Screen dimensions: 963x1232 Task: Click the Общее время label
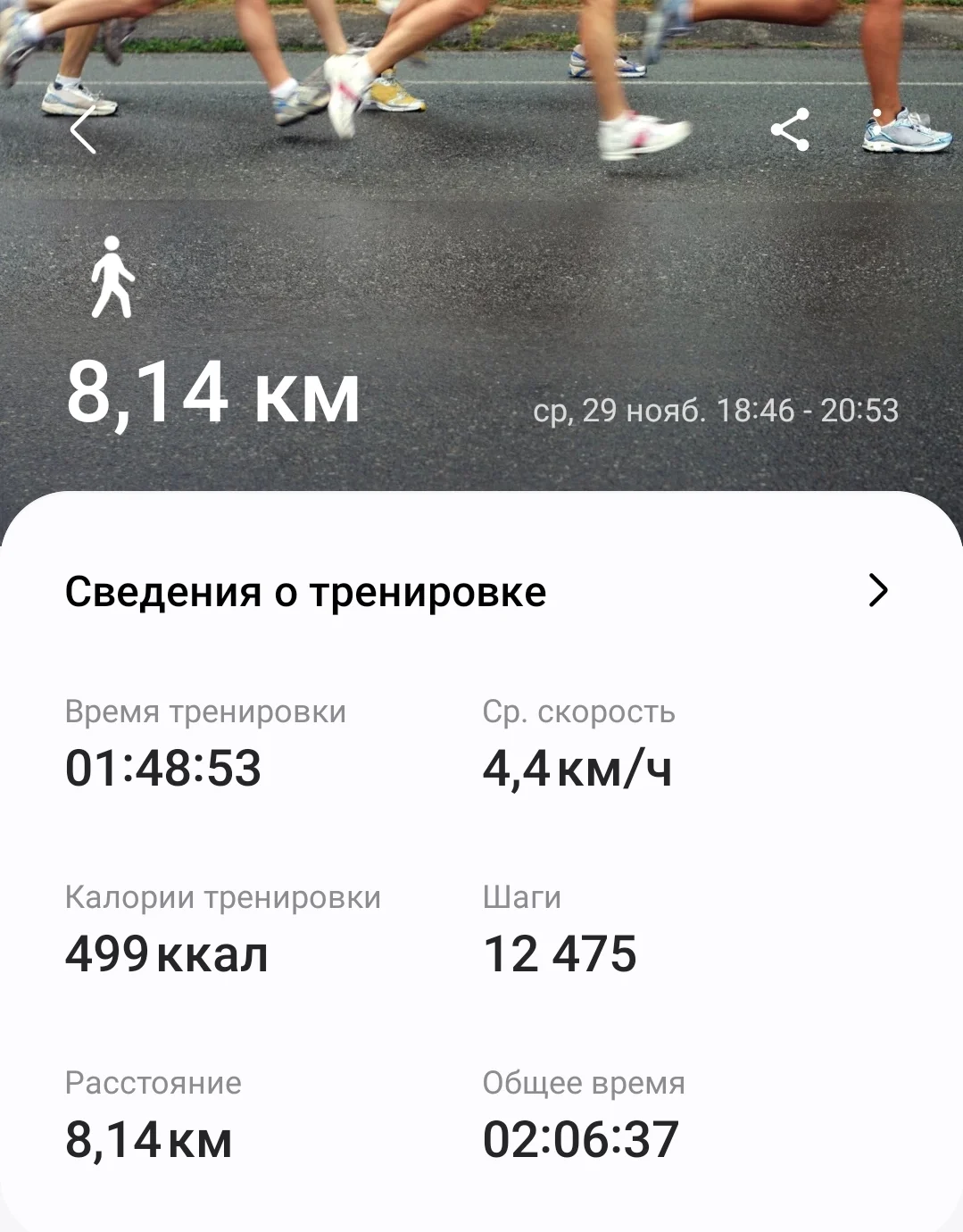pyautogui.click(x=583, y=1084)
